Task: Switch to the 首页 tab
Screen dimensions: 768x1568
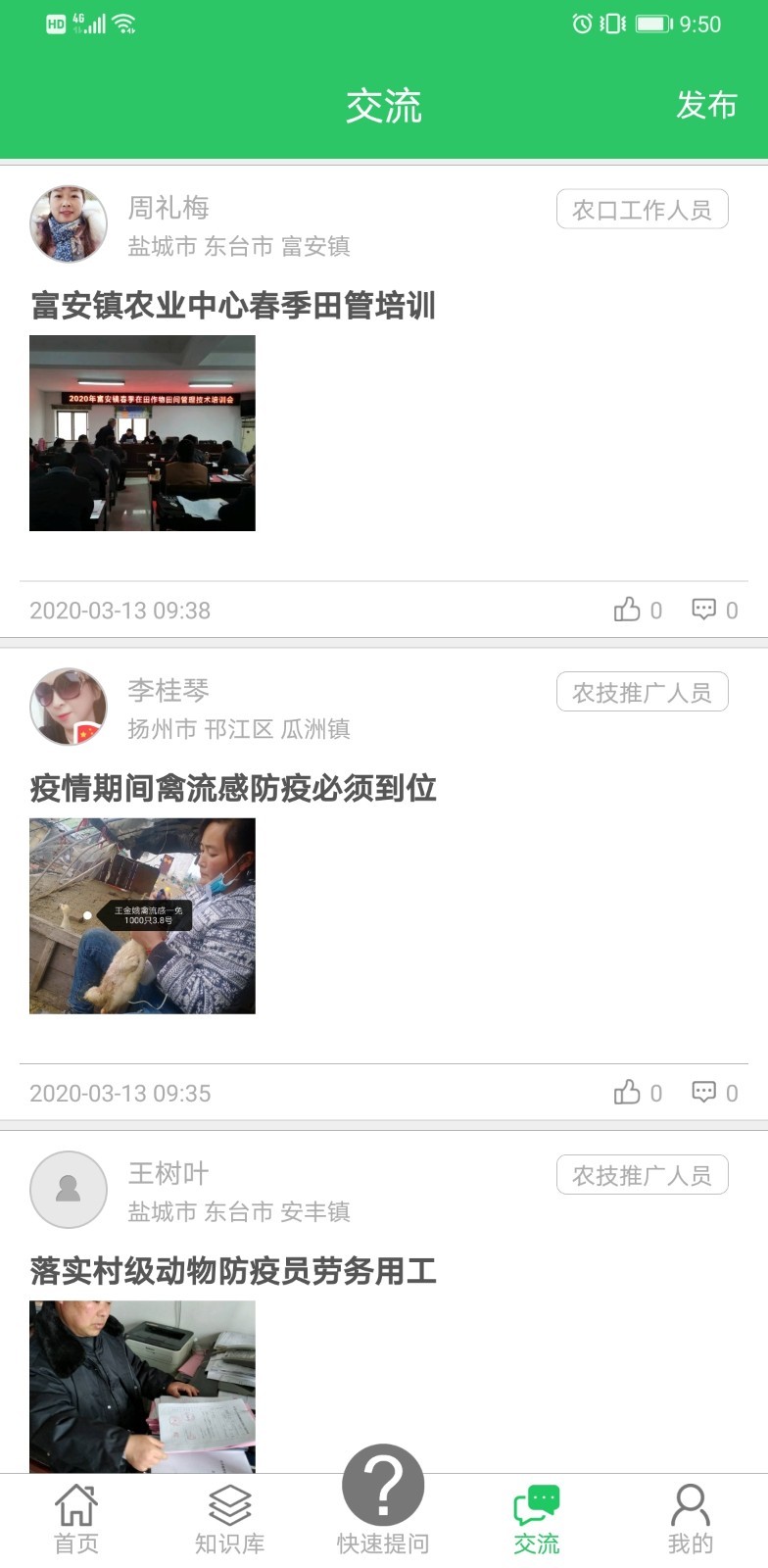Action: [x=76, y=1521]
